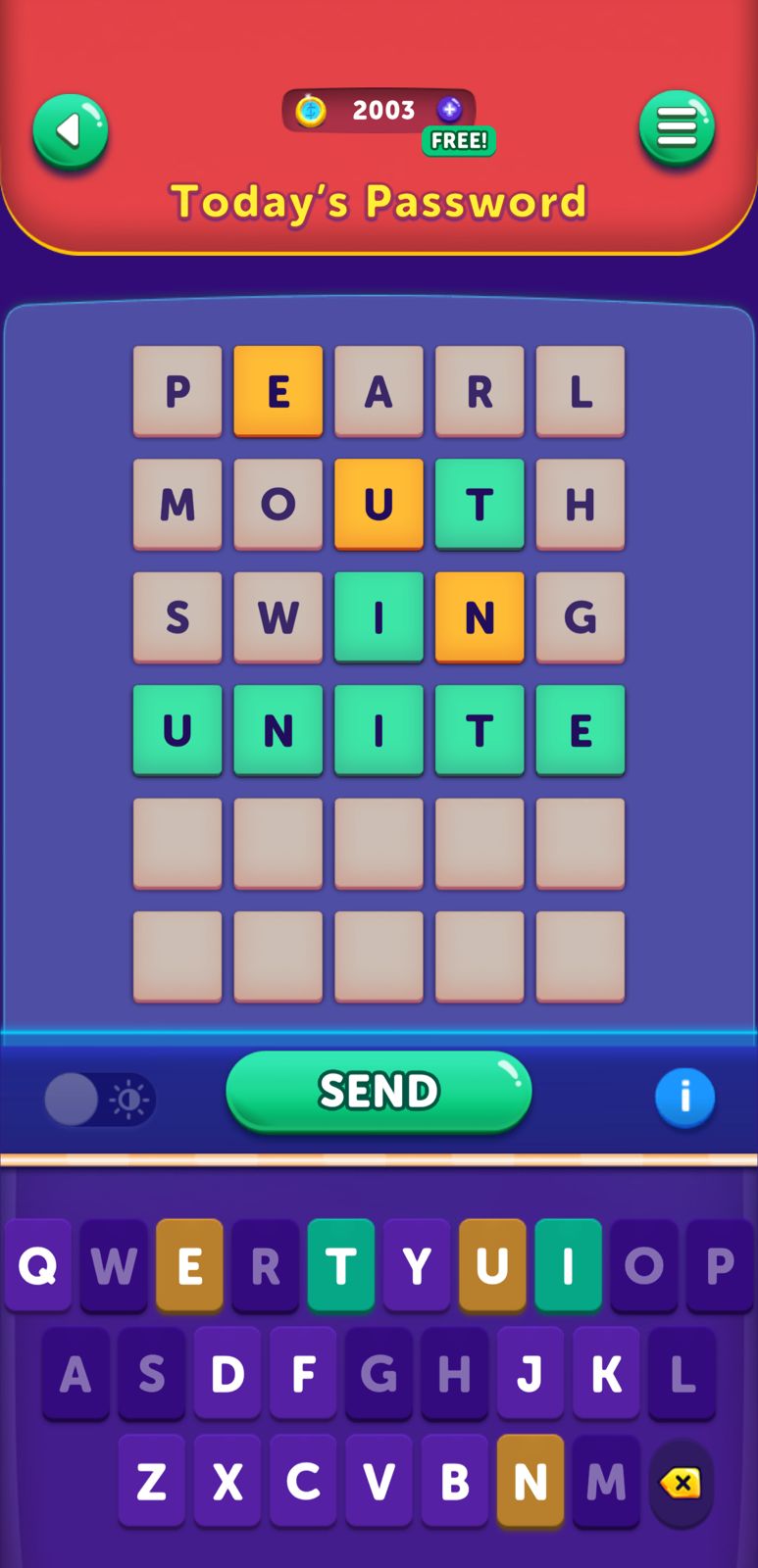
Task: Enter the letter C key
Action: pyautogui.click(x=303, y=1482)
